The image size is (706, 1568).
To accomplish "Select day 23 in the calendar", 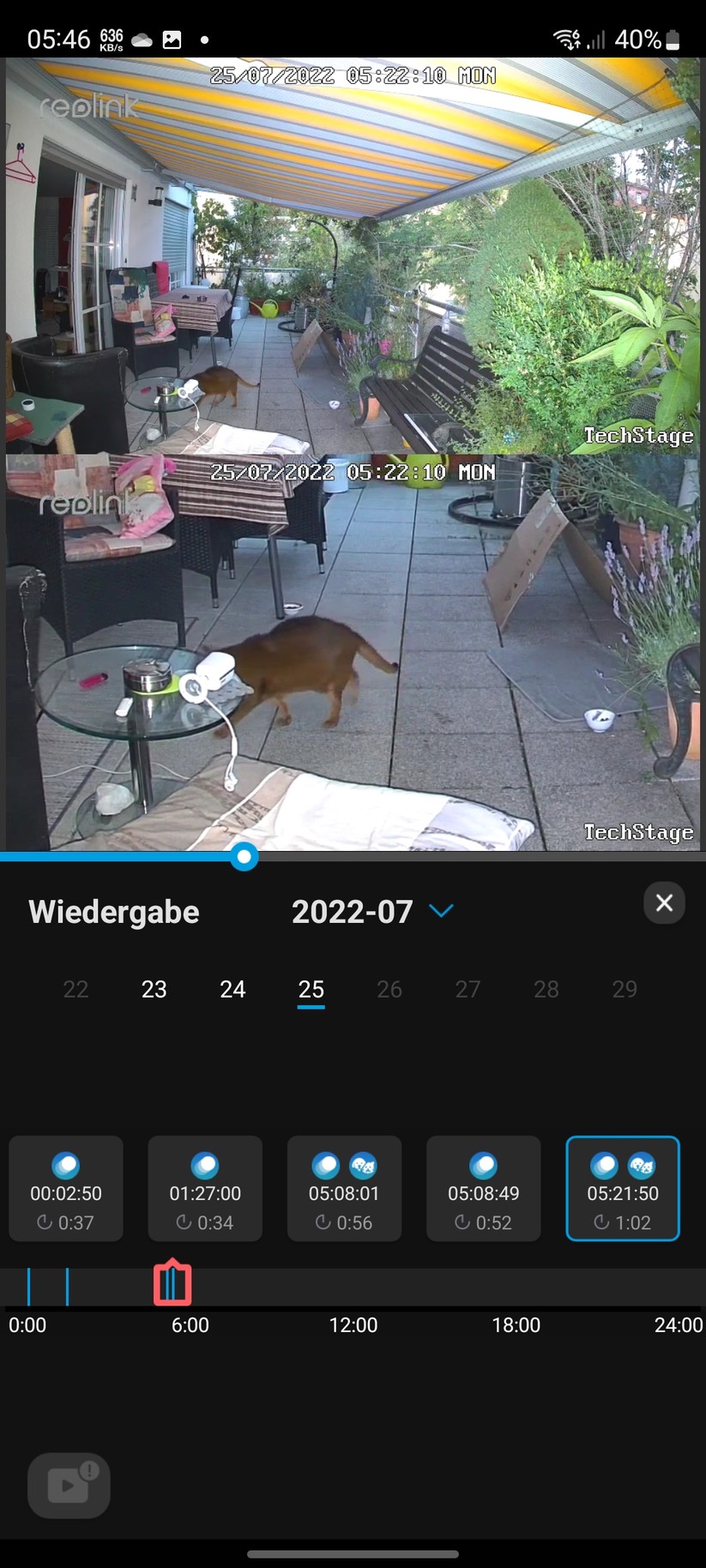I will pyautogui.click(x=154, y=989).
